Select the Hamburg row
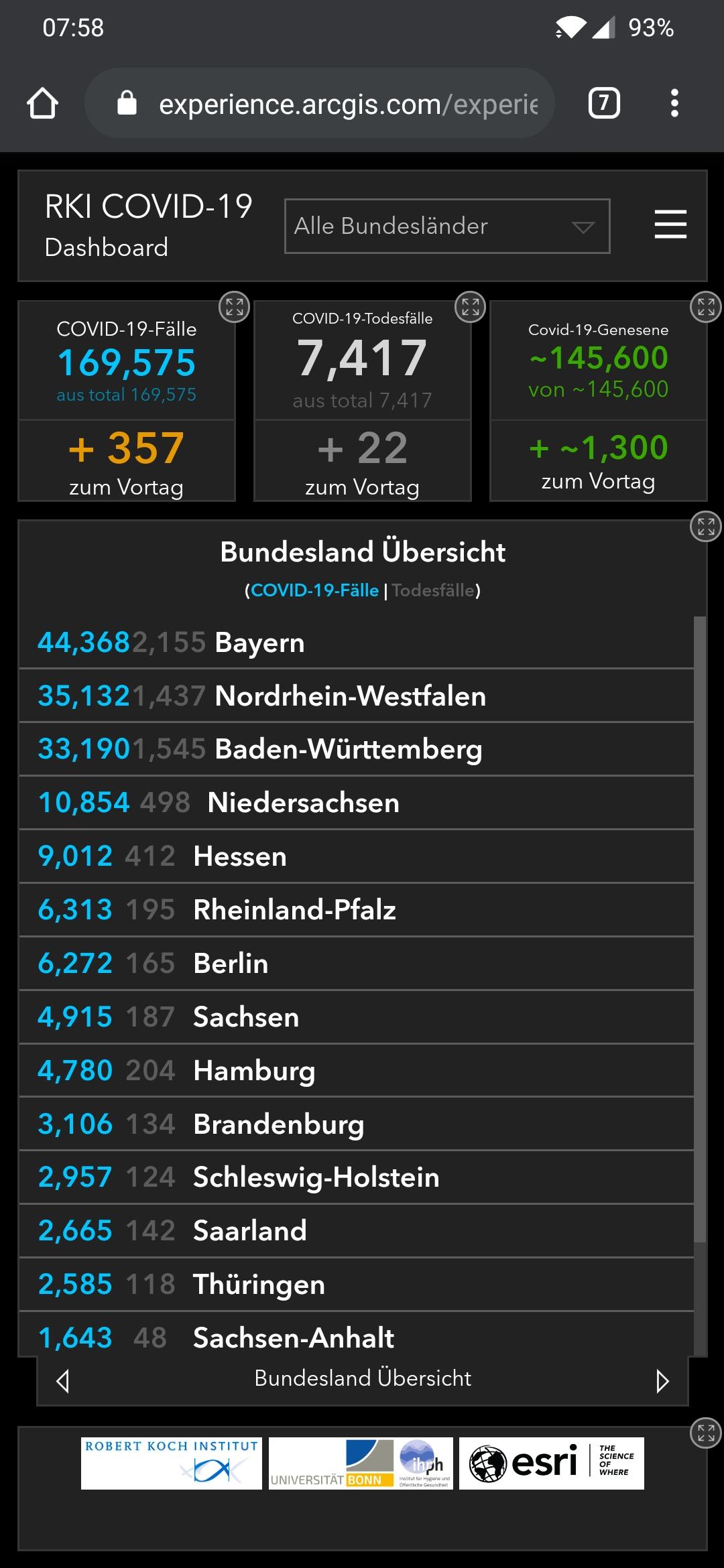724x1568 pixels. (355, 1071)
